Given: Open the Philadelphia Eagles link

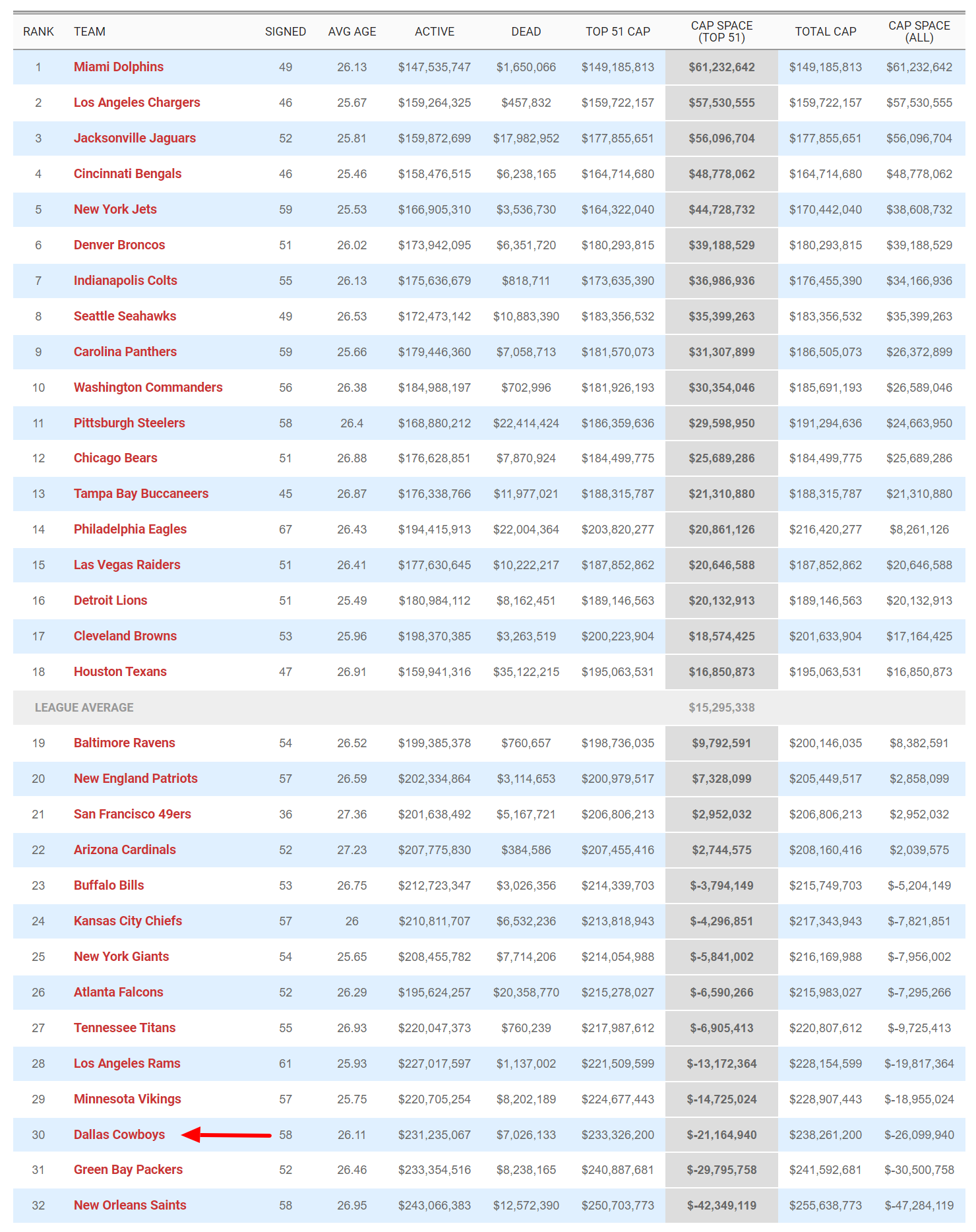Looking at the screenshot, I should point(130,529).
